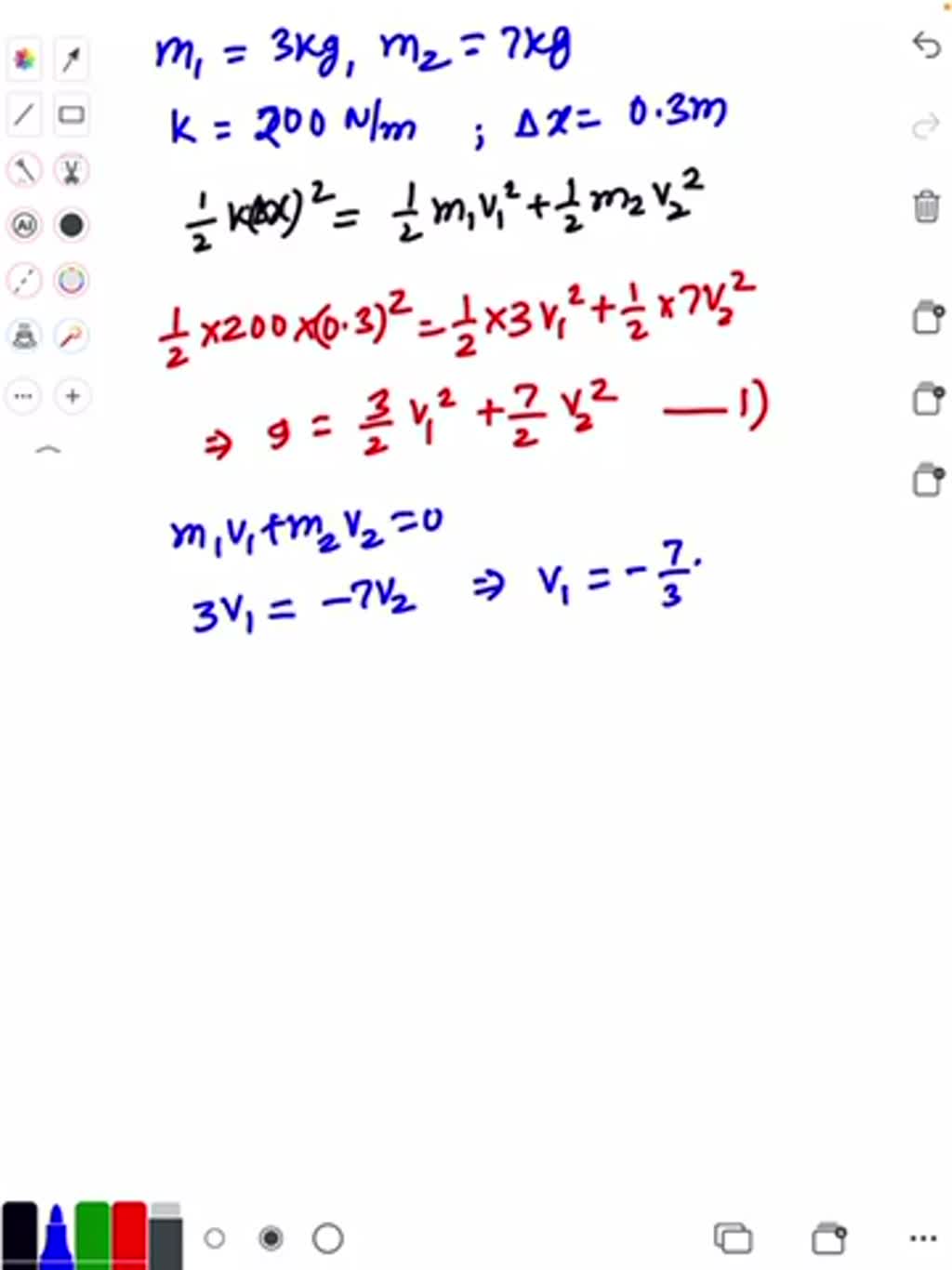
Task: Open the first clipboard paste slot
Action: coord(925,316)
